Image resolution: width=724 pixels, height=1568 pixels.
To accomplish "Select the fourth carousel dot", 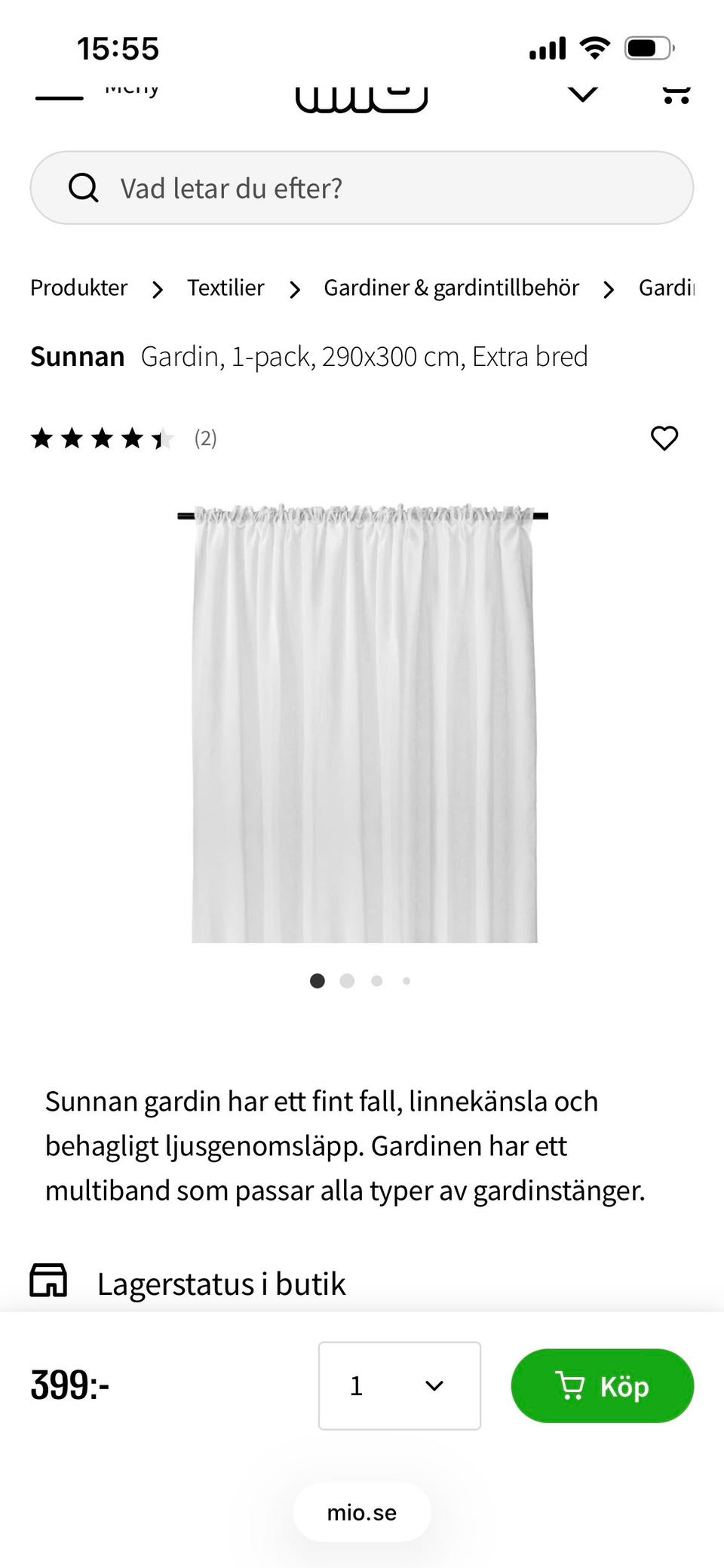I will coord(406,981).
